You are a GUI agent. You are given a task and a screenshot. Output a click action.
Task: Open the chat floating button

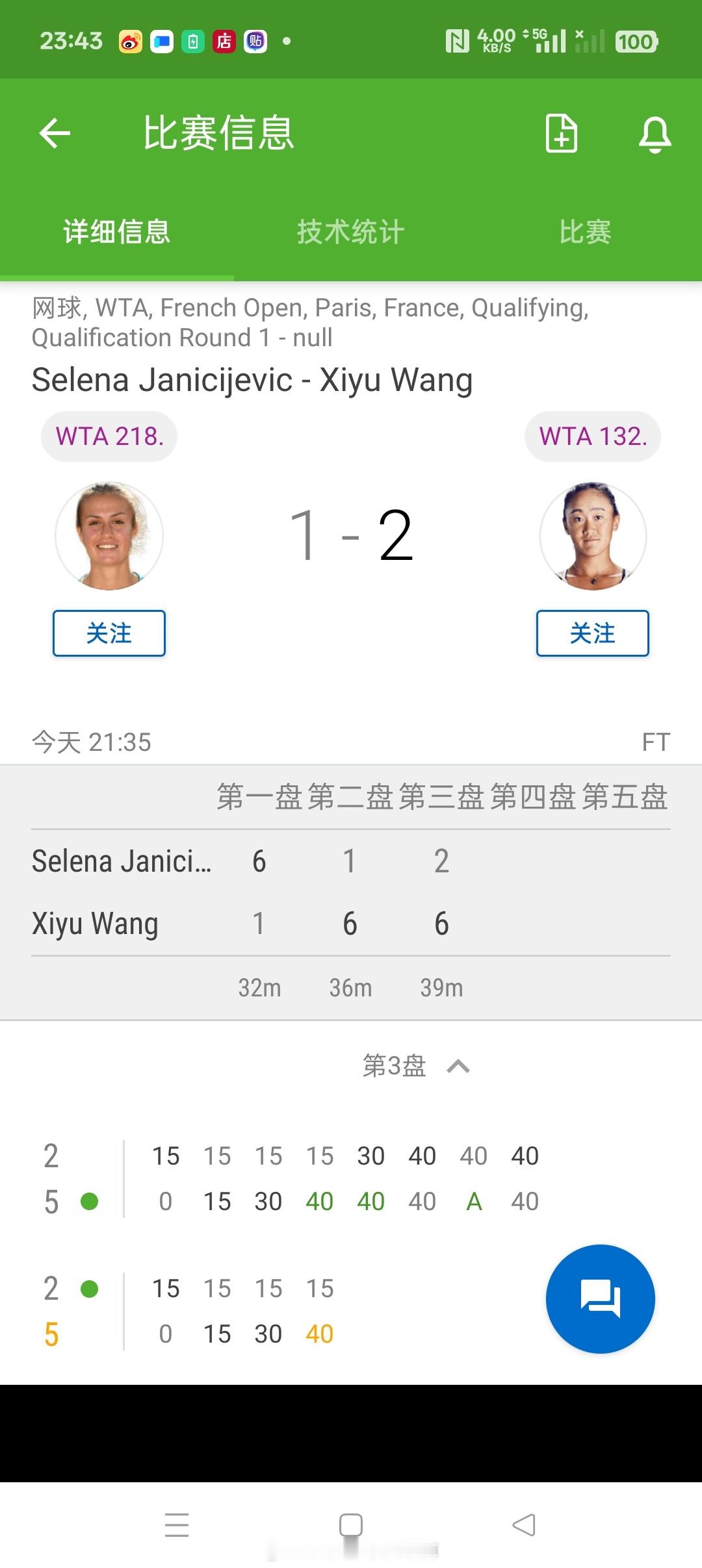(x=600, y=1299)
